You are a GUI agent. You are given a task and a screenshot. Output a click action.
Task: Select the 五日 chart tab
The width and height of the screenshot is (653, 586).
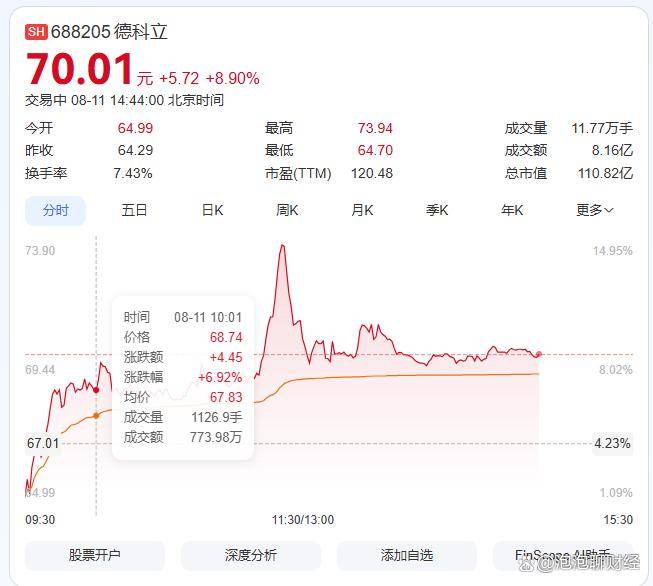[x=134, y=210]
